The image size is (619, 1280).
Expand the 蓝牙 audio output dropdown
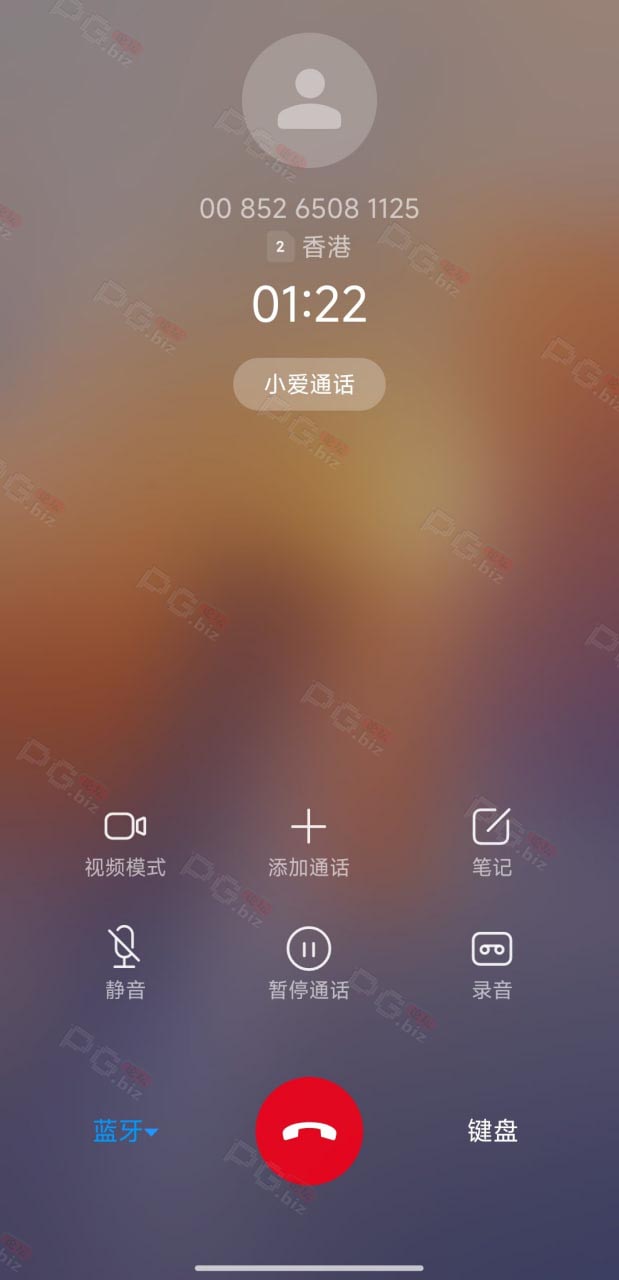coord(126,1131)
